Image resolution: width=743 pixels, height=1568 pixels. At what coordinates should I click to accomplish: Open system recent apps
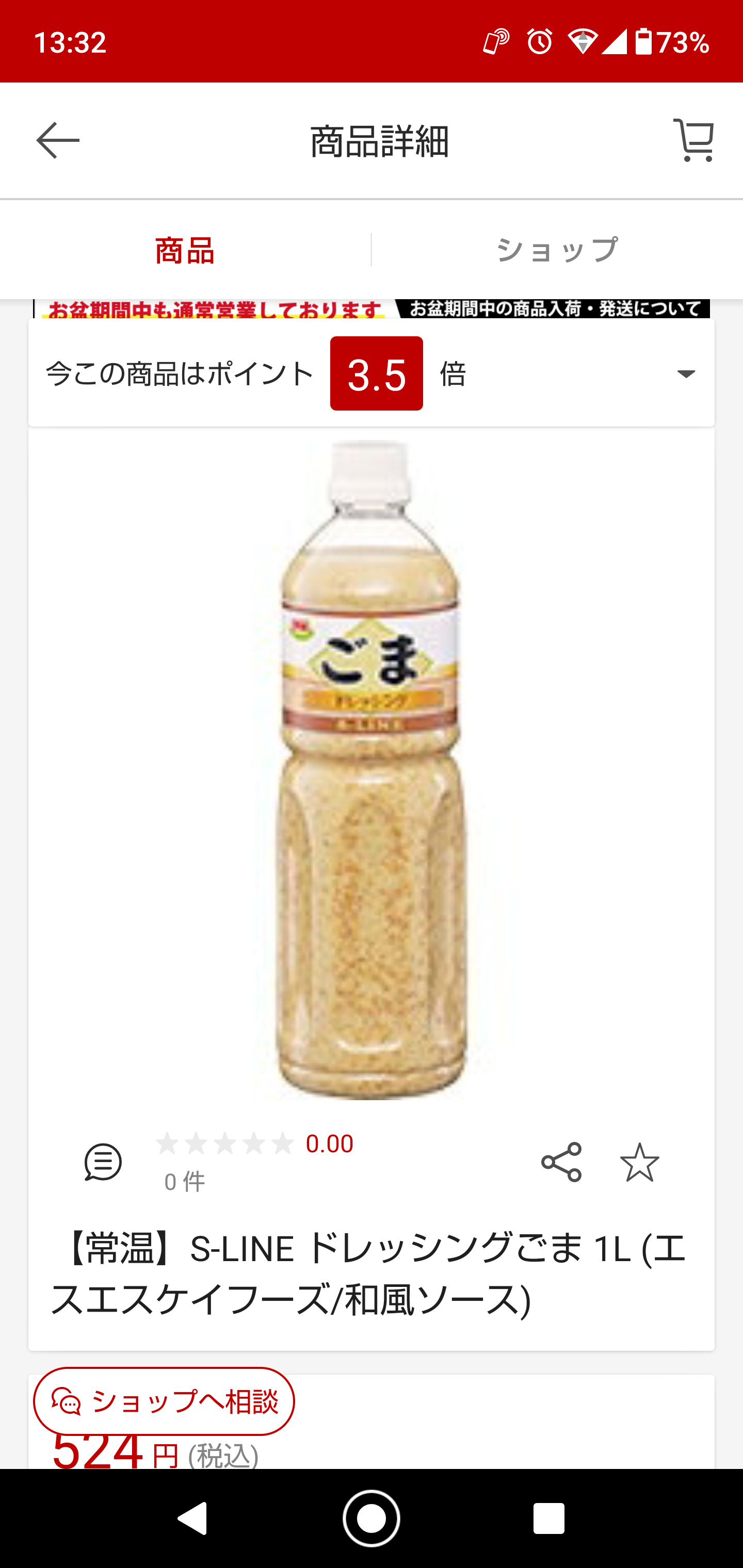pyautogui.click(x=548, y=1518)
